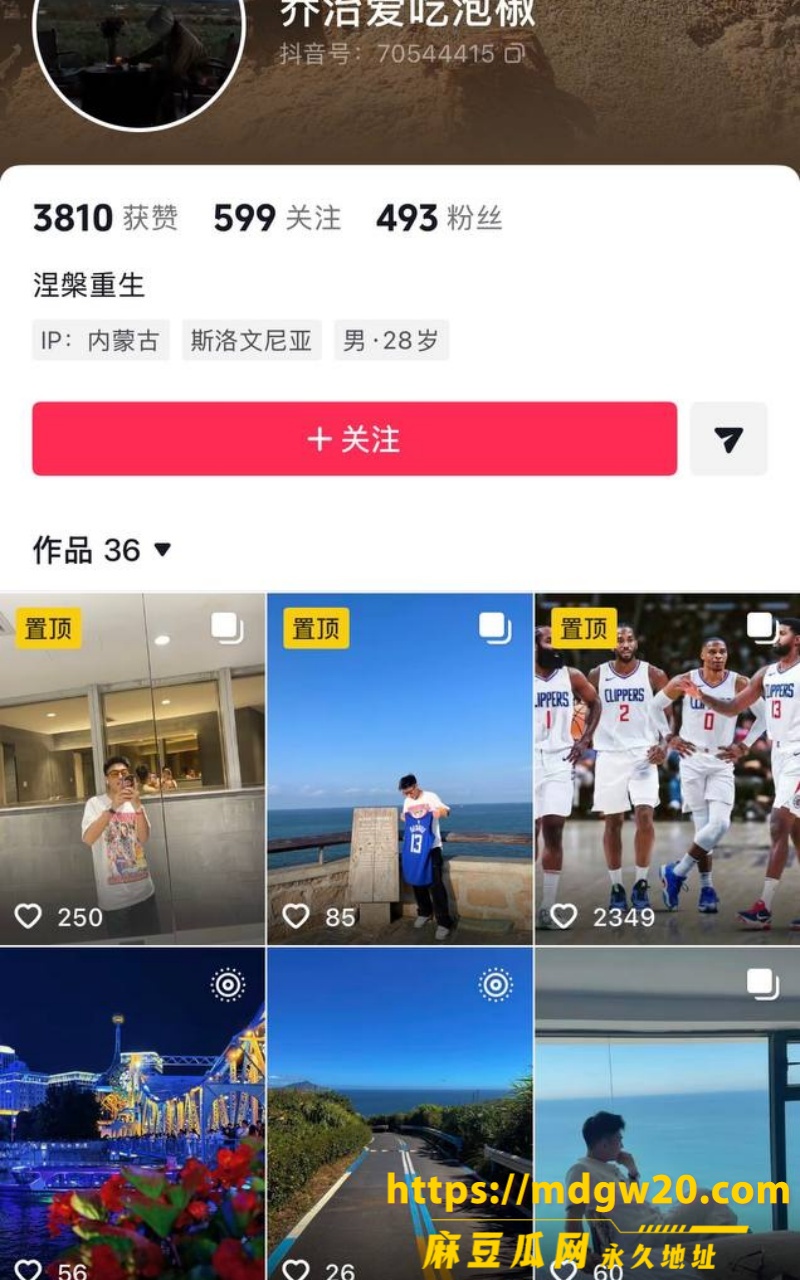Open the seaside window post with 60 likes

point(668,1114)
